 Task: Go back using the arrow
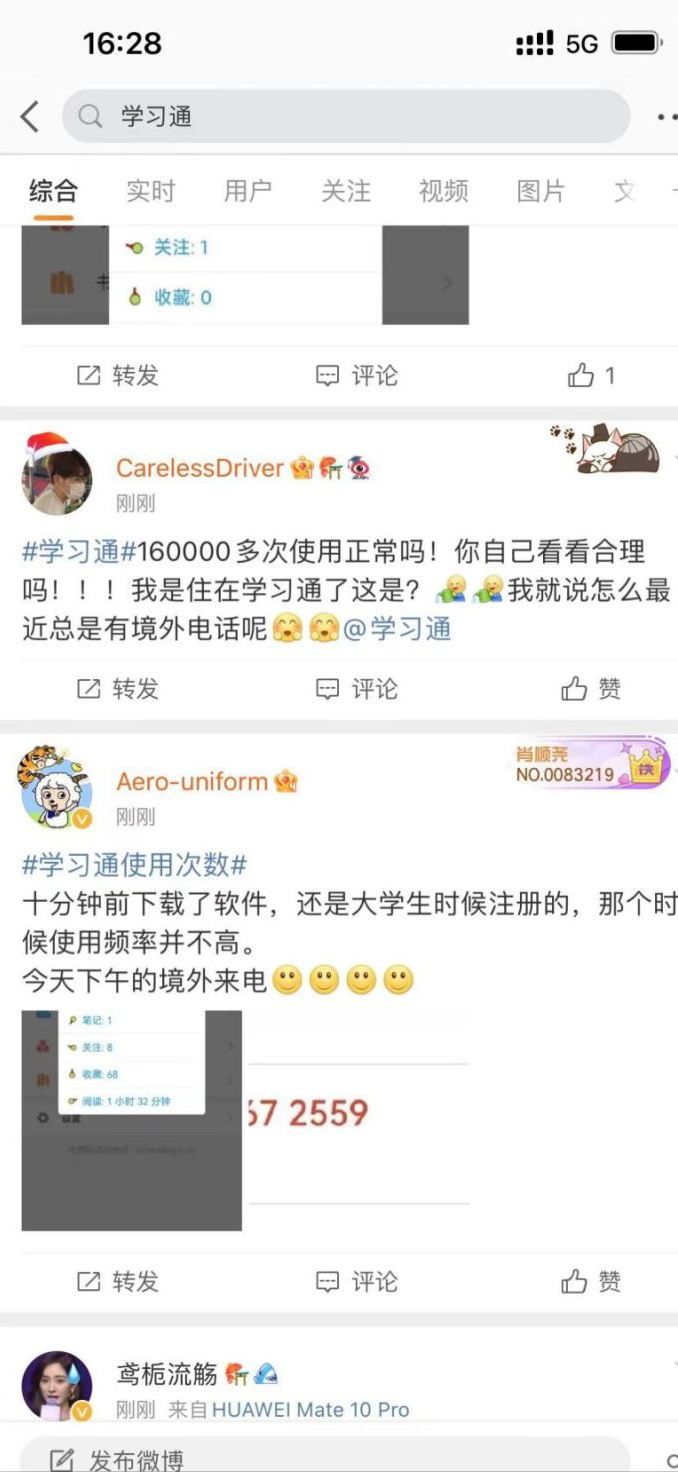pyautogui.click(x=30, y=117)
